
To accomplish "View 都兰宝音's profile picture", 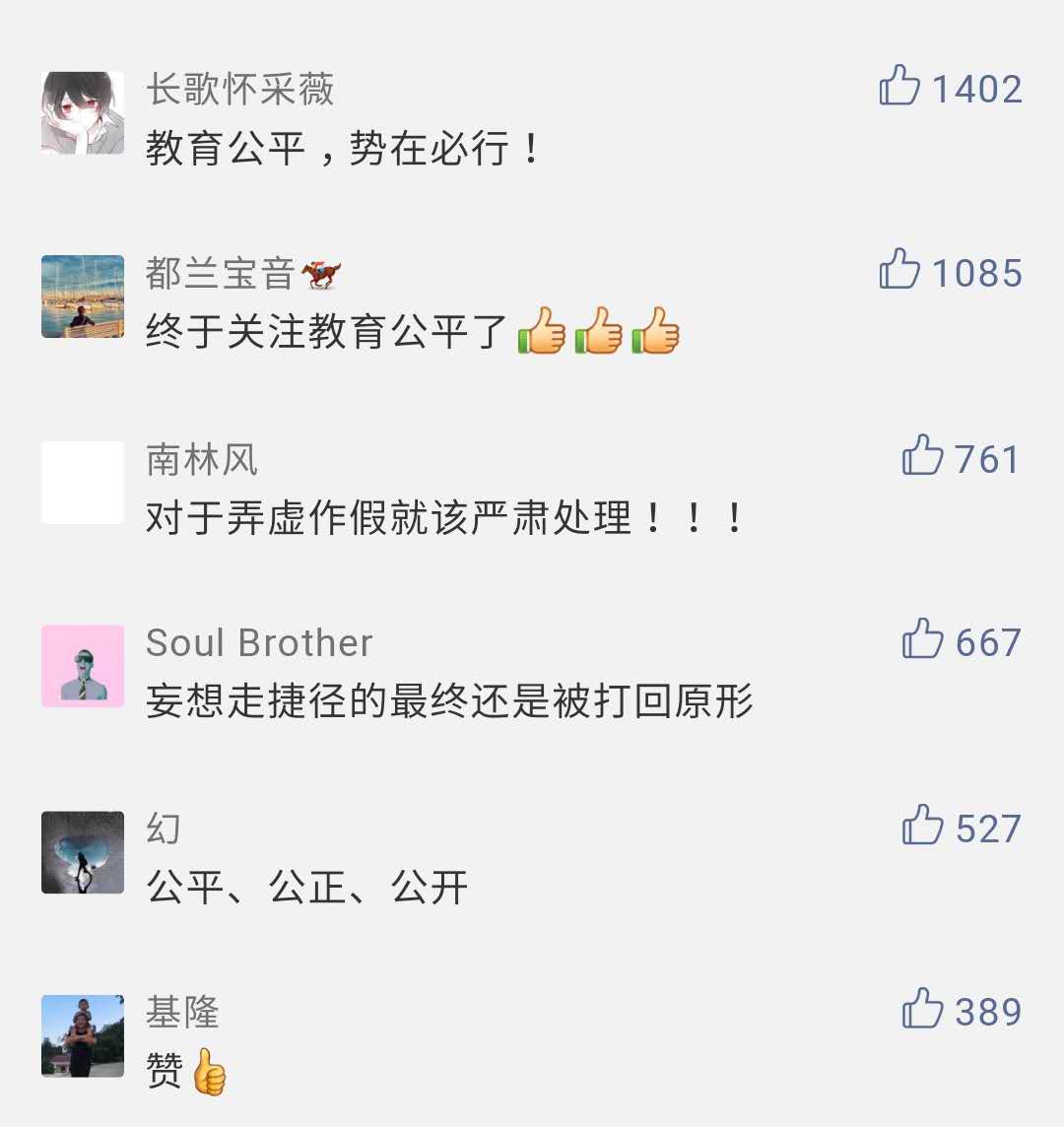I will coord(83,297).
